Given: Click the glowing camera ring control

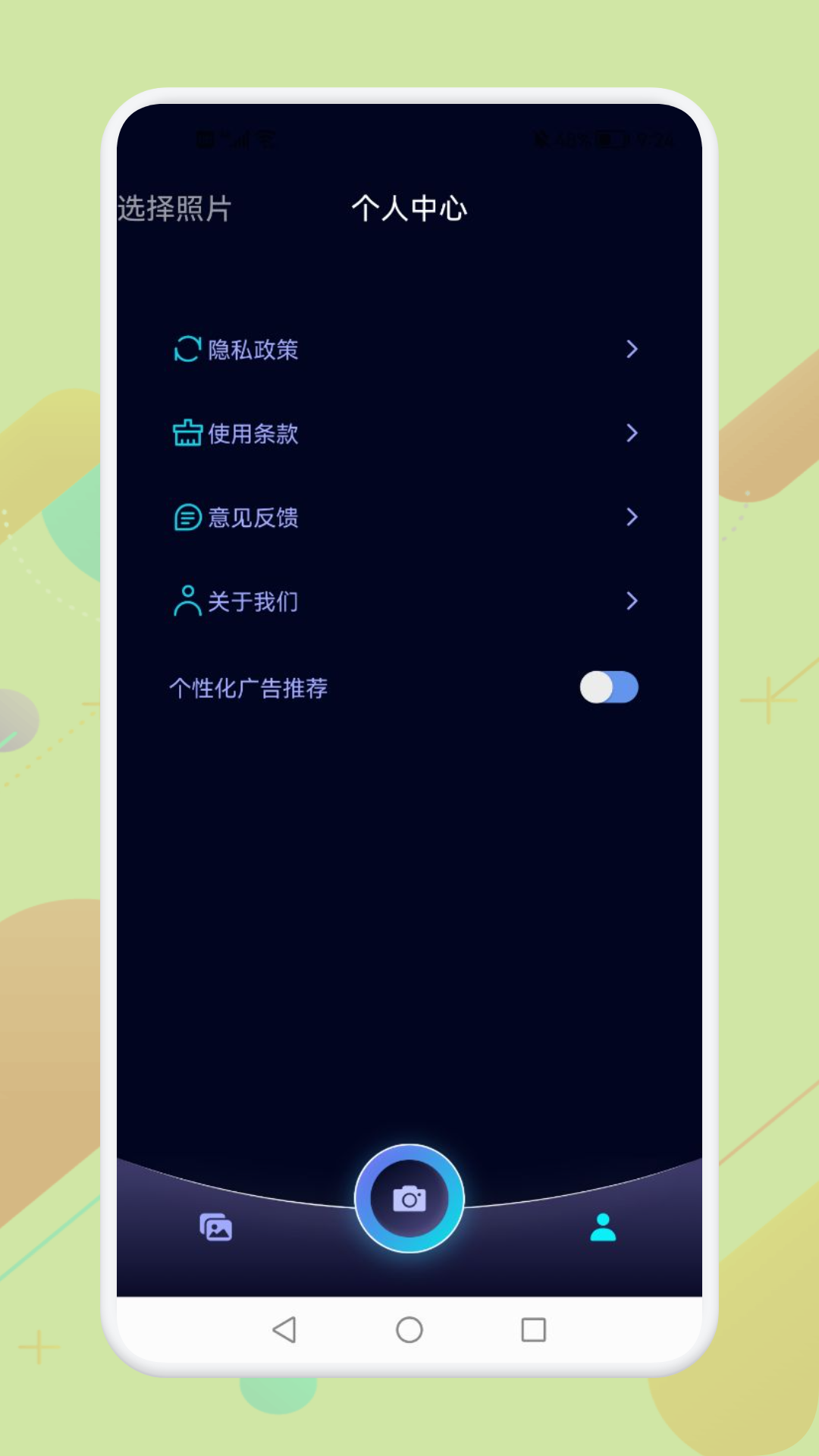Looking at the screenshot, I should tap(409, 1197).
